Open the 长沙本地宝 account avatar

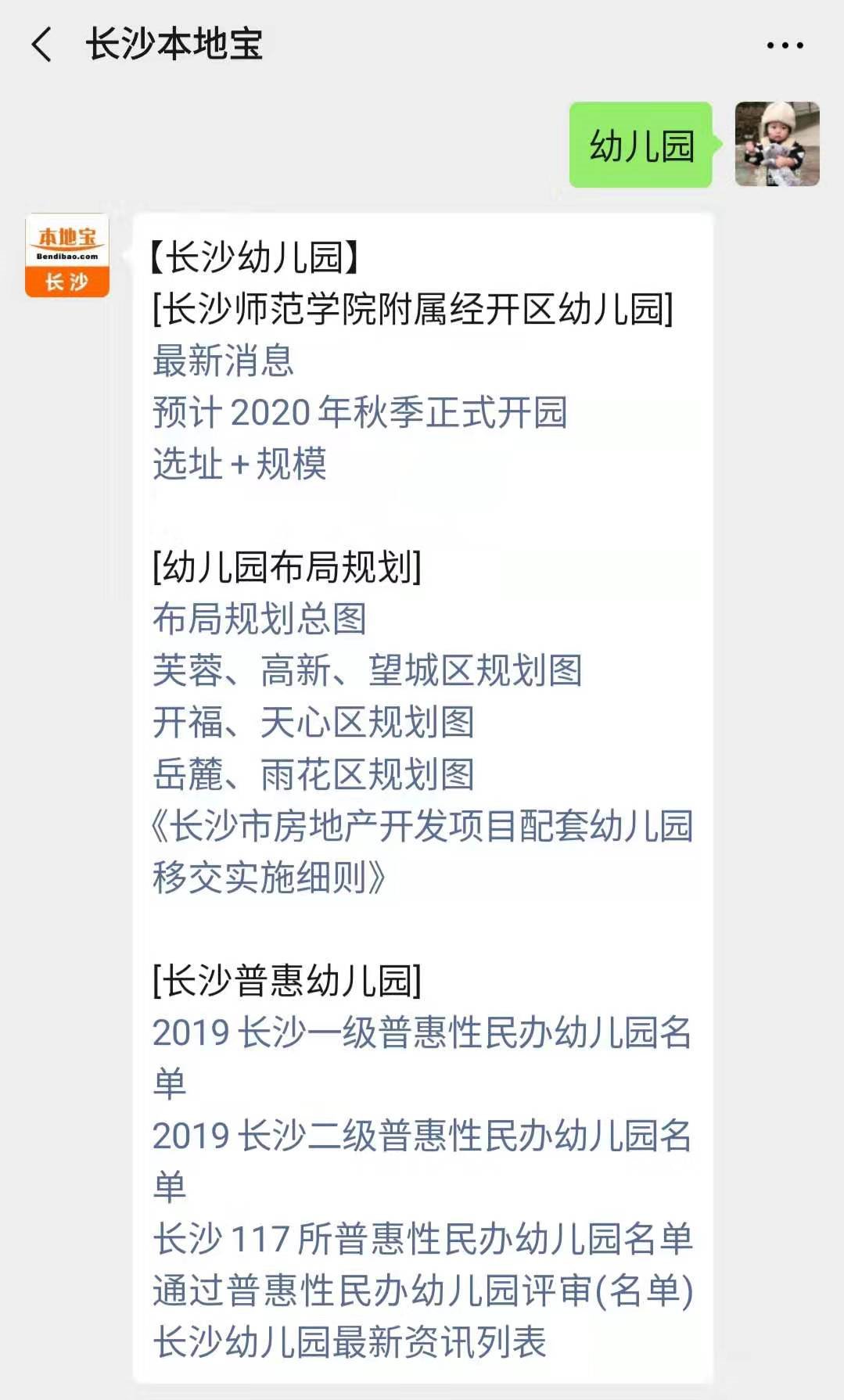coord(67,256)
